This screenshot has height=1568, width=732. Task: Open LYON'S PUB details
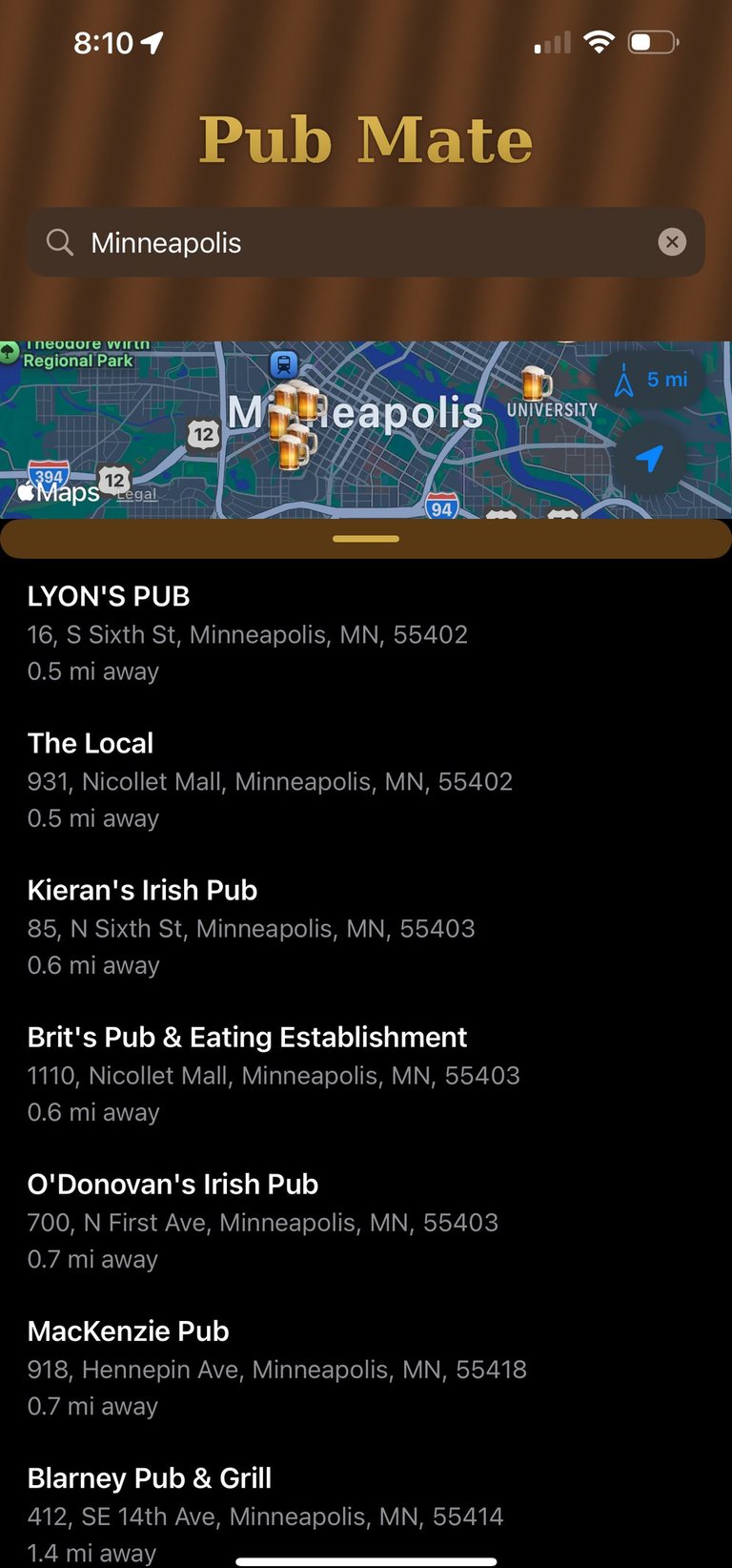tap(248, 633)
